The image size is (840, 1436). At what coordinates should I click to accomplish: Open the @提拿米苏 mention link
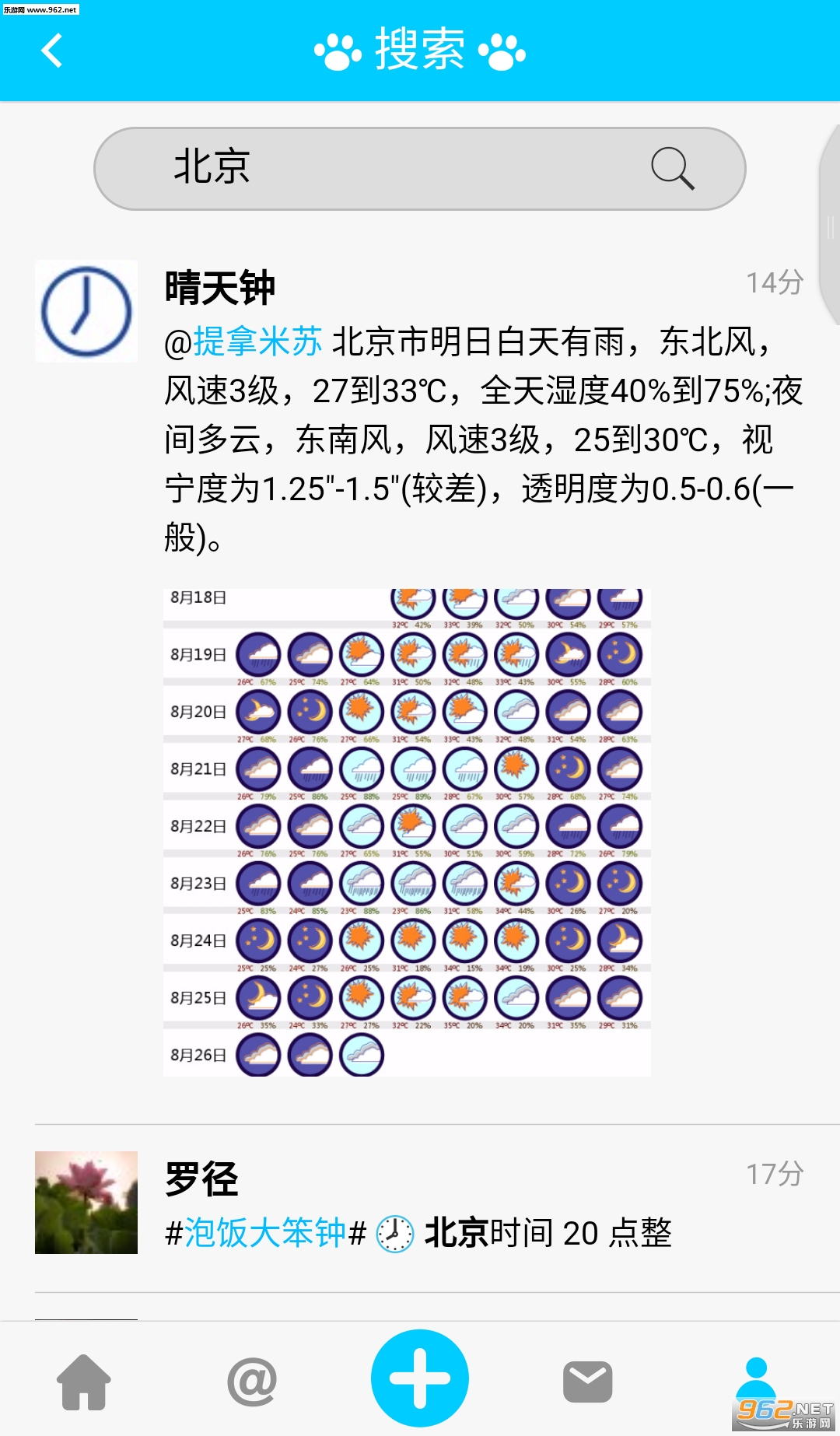[x=243, y=342]
